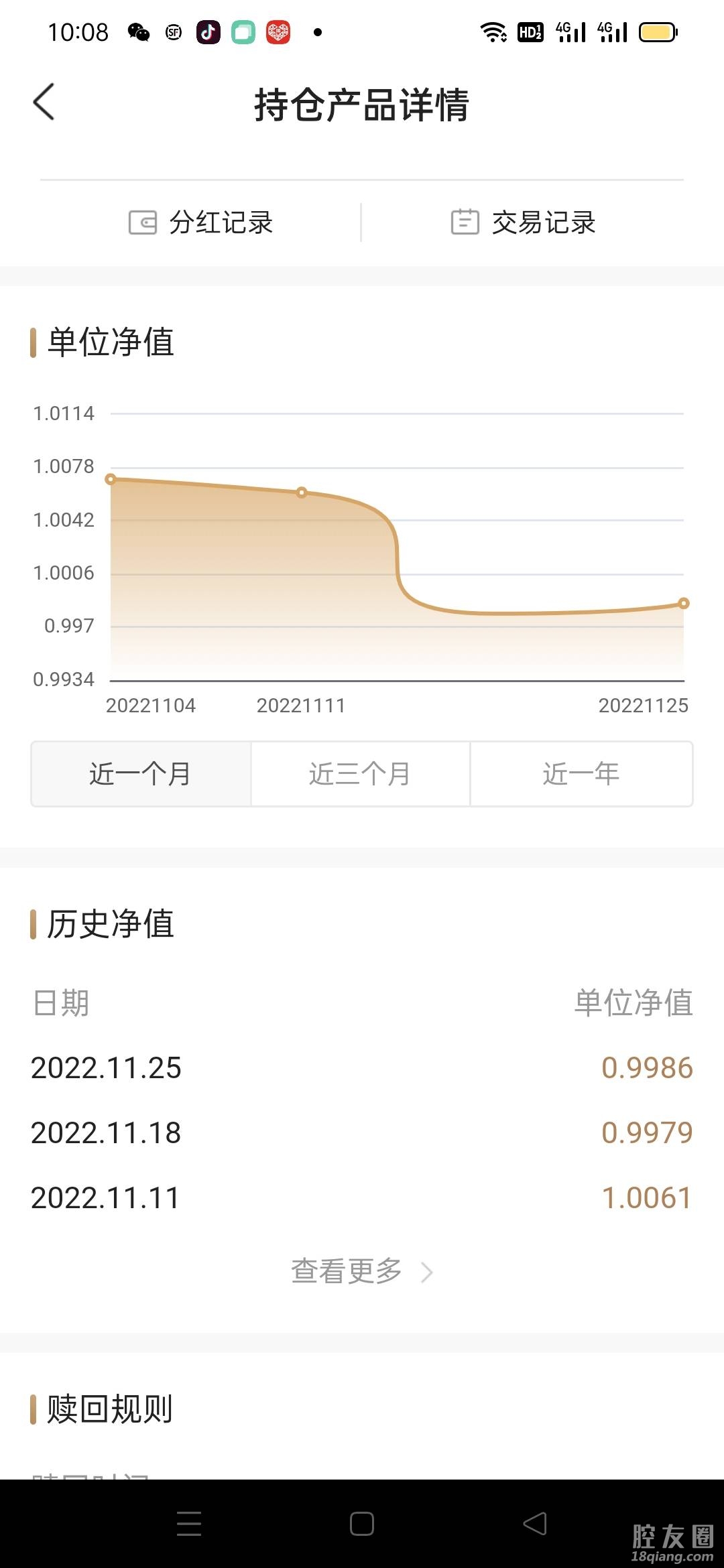
Task: Open 分红记录 dividend records
Action: tap(201, 222)
